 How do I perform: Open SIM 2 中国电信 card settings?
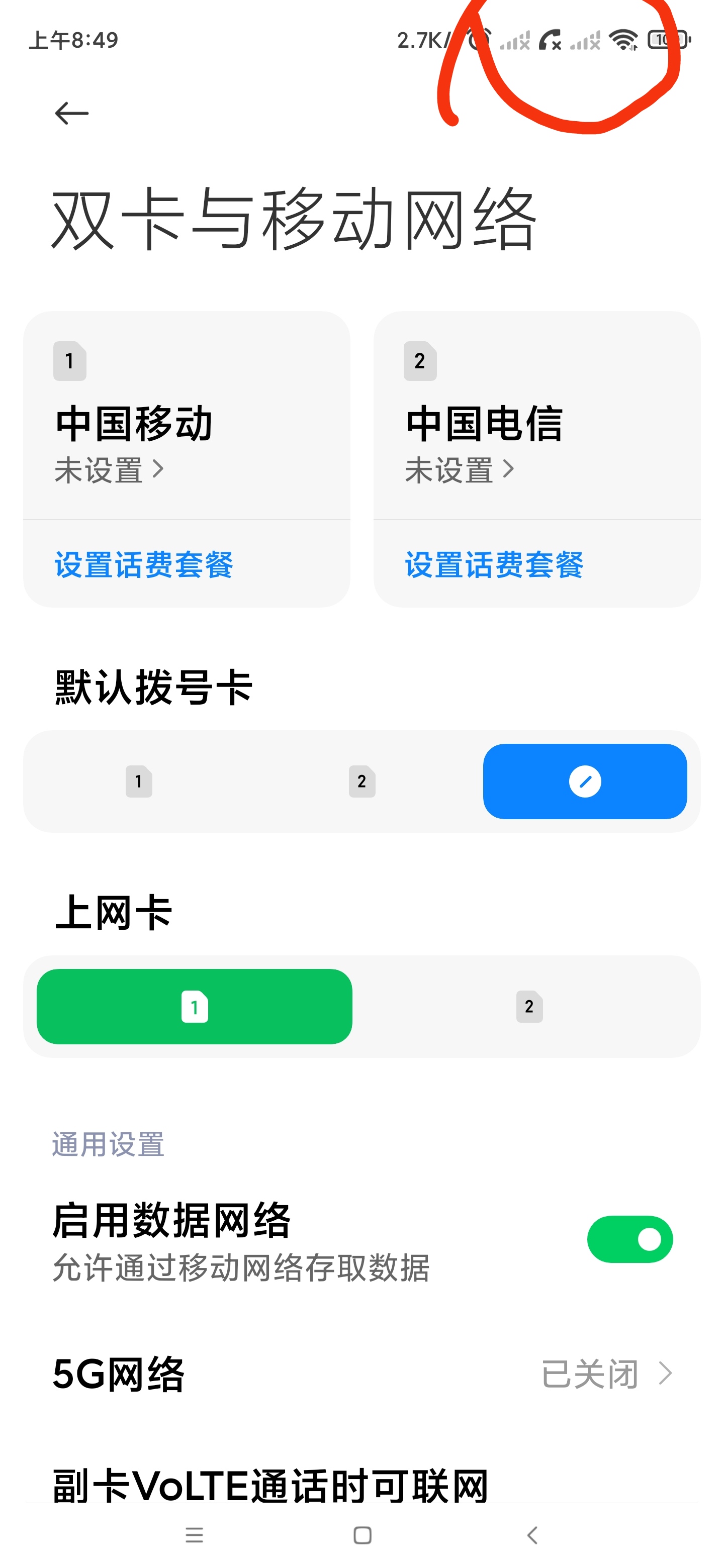pos(537,415)
